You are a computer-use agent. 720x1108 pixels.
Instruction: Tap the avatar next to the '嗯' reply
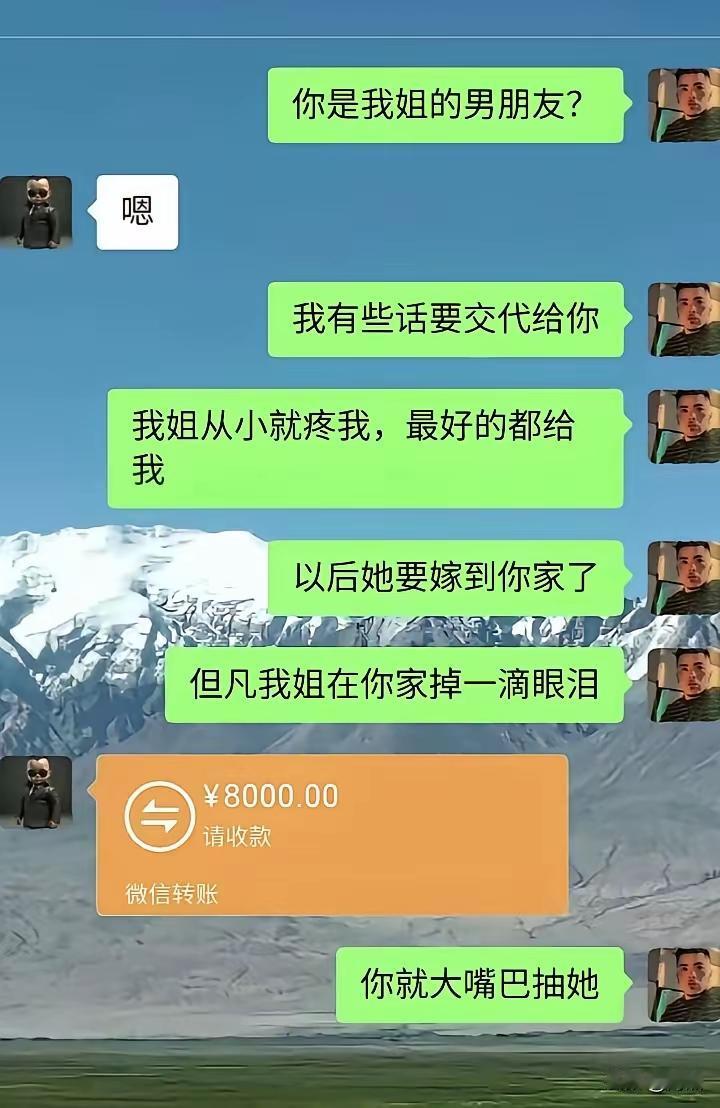(x=38, y=211)
